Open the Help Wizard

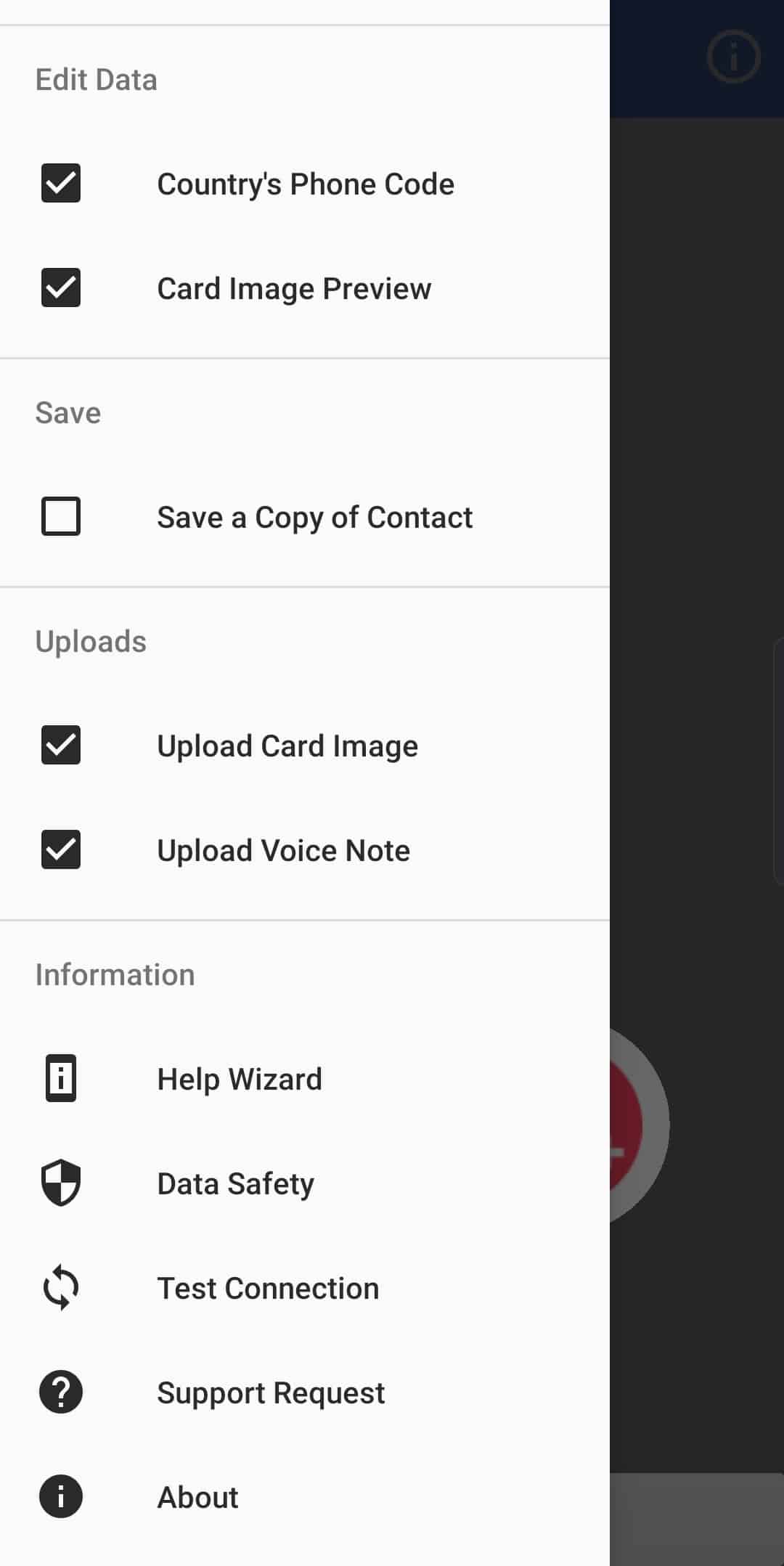coord(240,1079)
